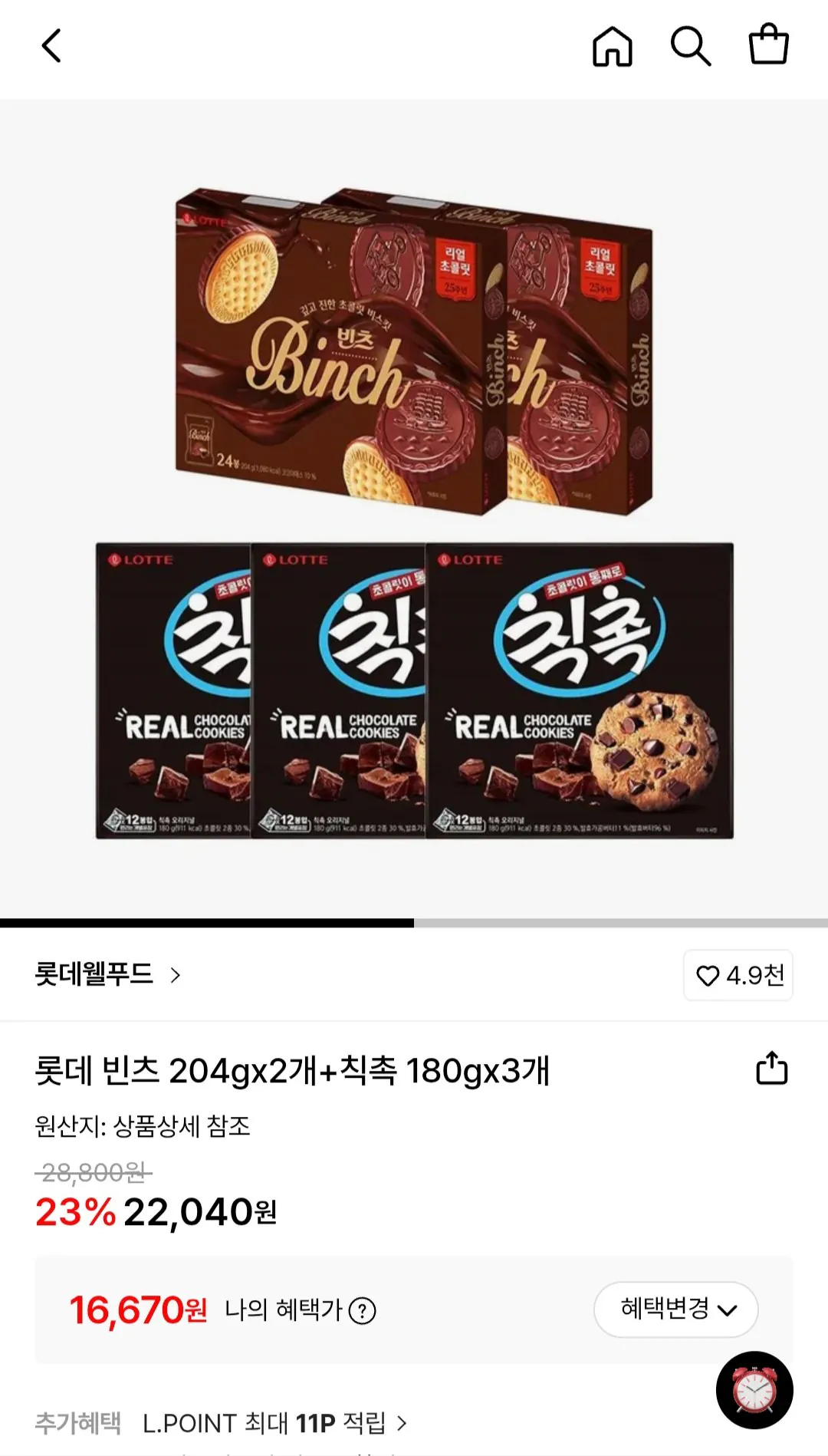This screenshot has width=828, height=1456.
Task: Go back using the back arrow
Action: coord(51,44)
